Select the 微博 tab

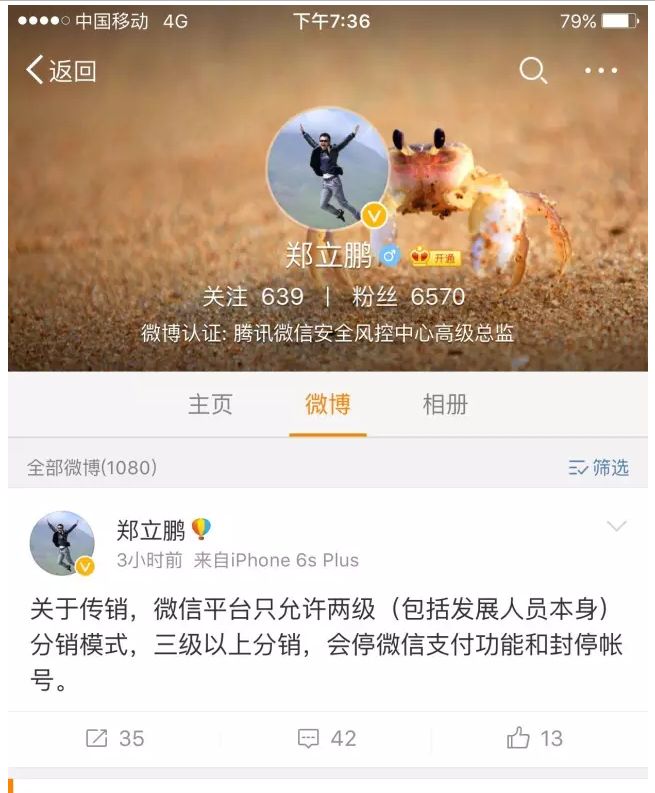(328, 404)
